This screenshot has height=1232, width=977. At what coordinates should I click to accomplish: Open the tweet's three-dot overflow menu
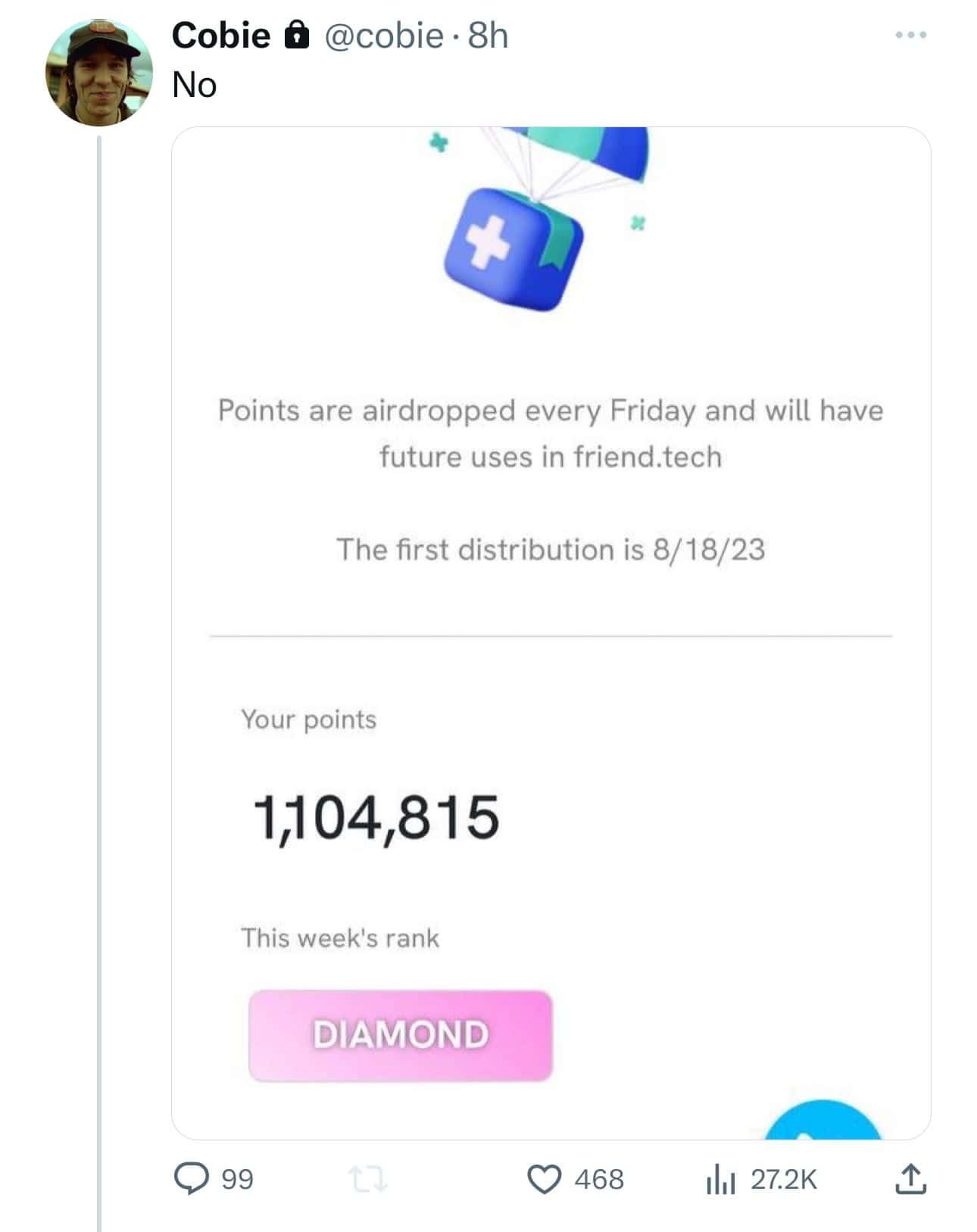[910, 36]
